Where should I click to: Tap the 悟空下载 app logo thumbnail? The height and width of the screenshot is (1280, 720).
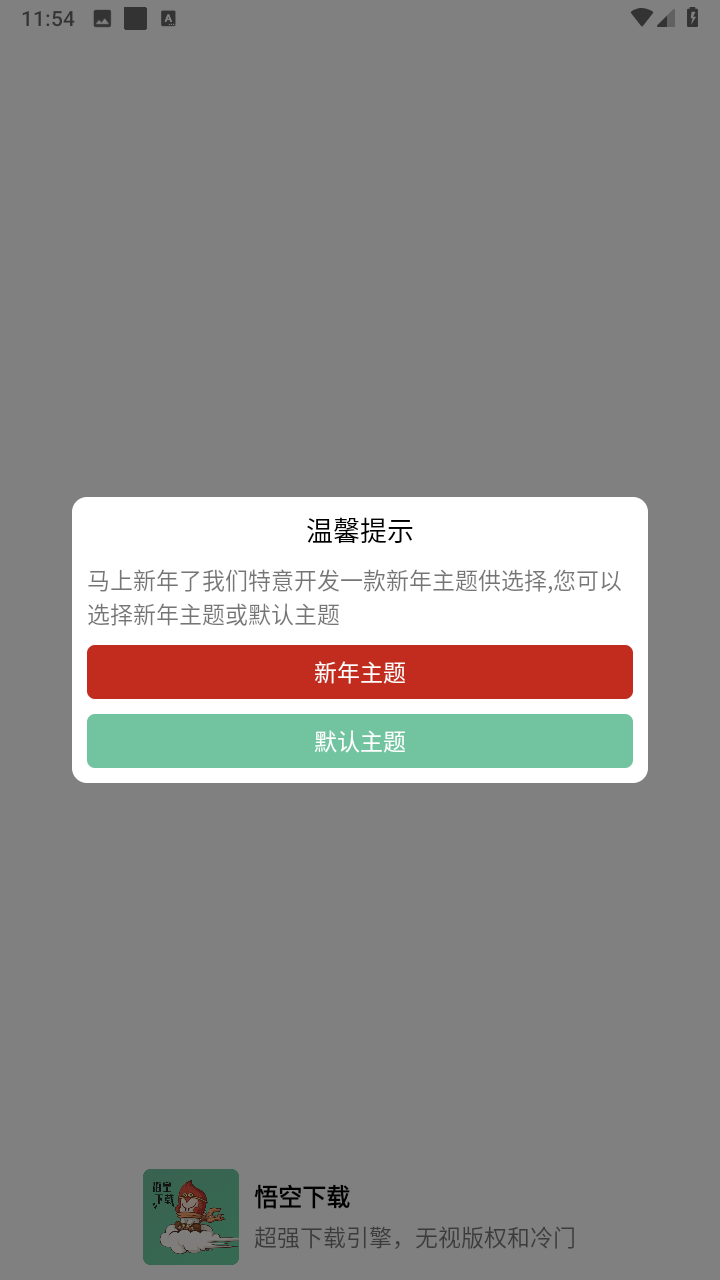[190, 1216]
